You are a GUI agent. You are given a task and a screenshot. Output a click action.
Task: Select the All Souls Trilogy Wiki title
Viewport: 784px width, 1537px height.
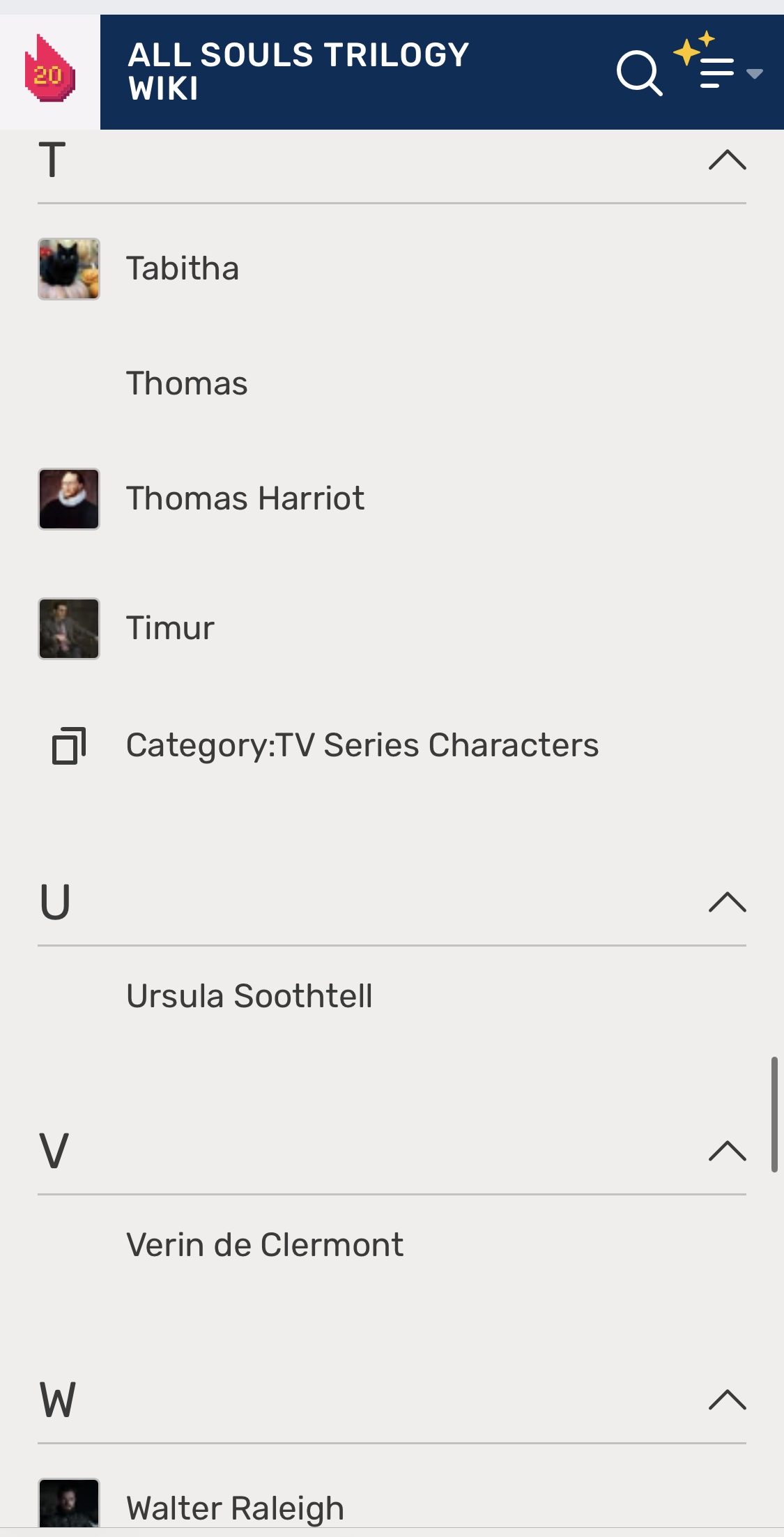click(298, 72)
